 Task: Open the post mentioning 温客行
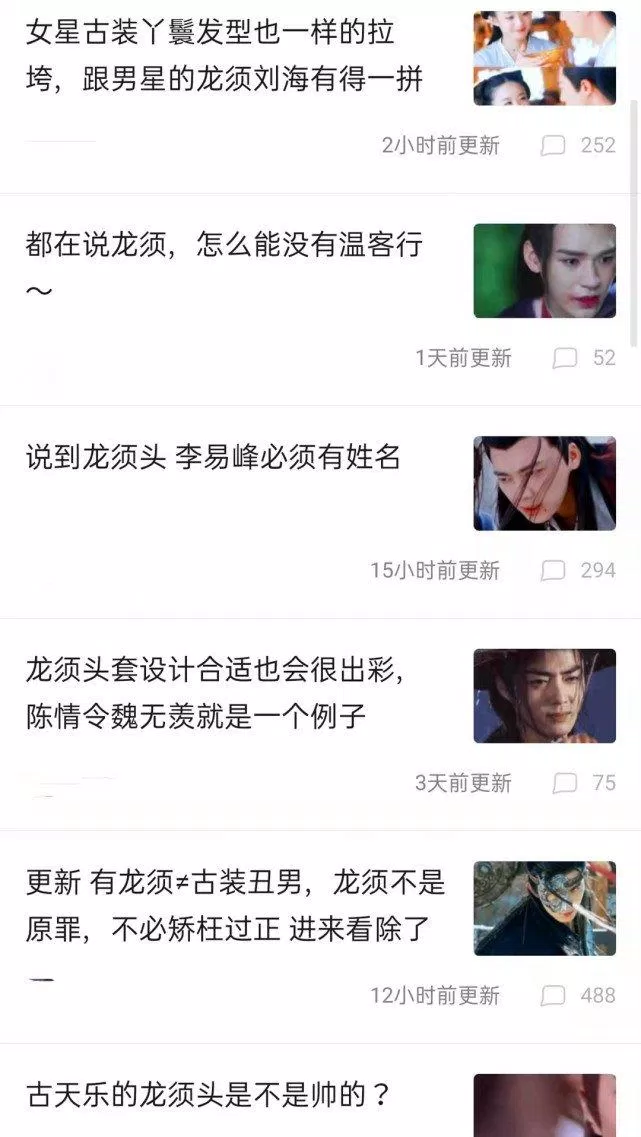coord(225,244)
